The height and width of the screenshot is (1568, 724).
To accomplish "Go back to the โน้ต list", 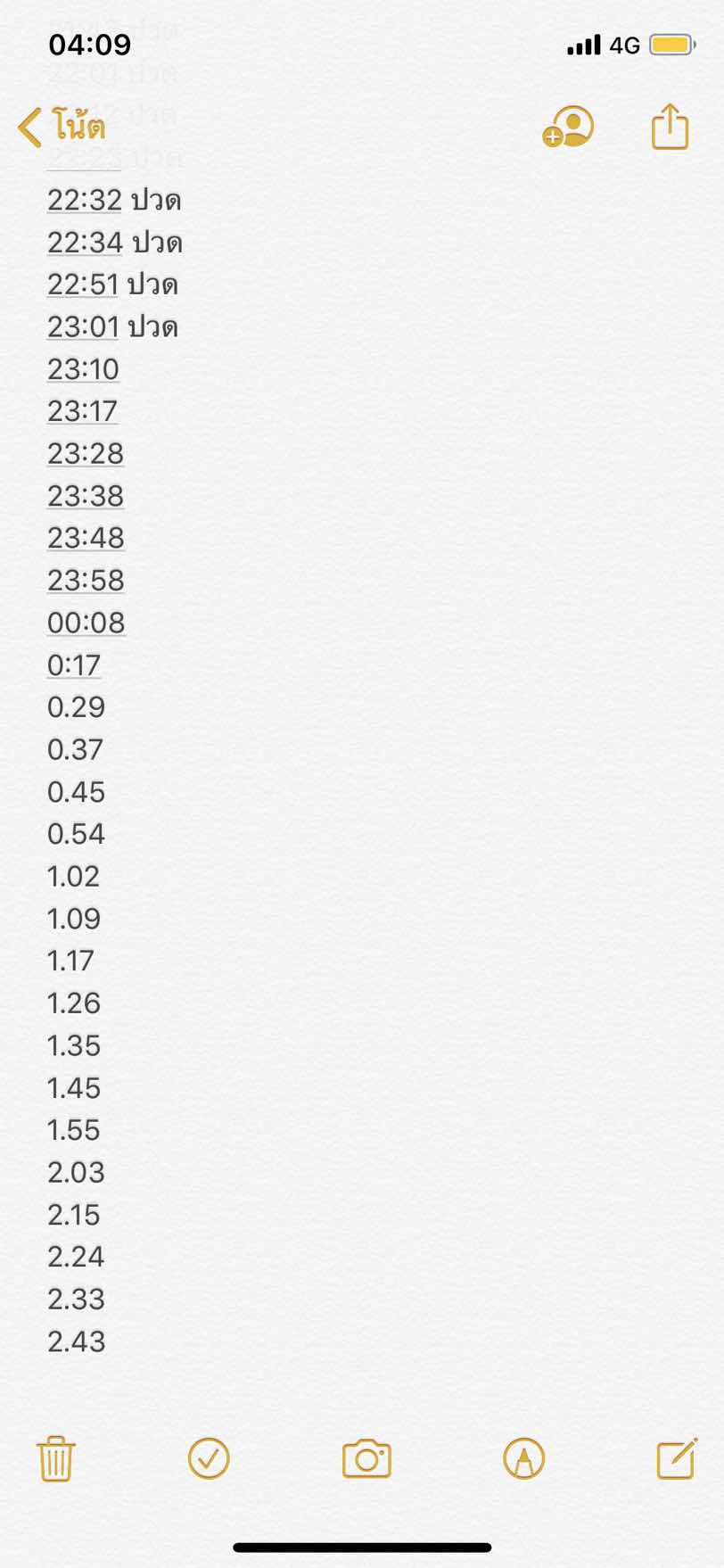I will point(61,127).
